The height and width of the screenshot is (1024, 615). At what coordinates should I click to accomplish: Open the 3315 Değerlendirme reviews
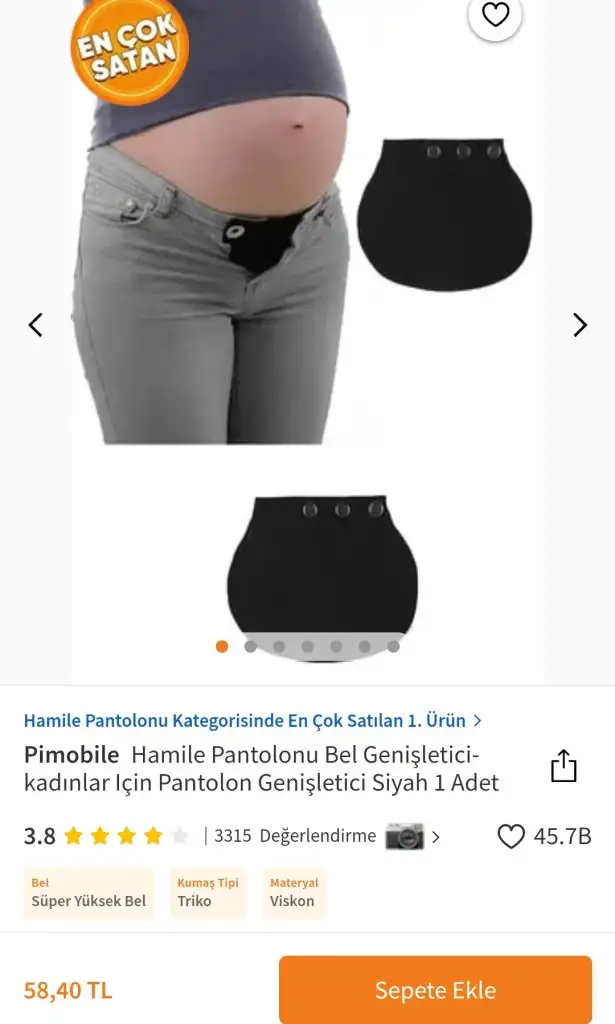(295, 835)
